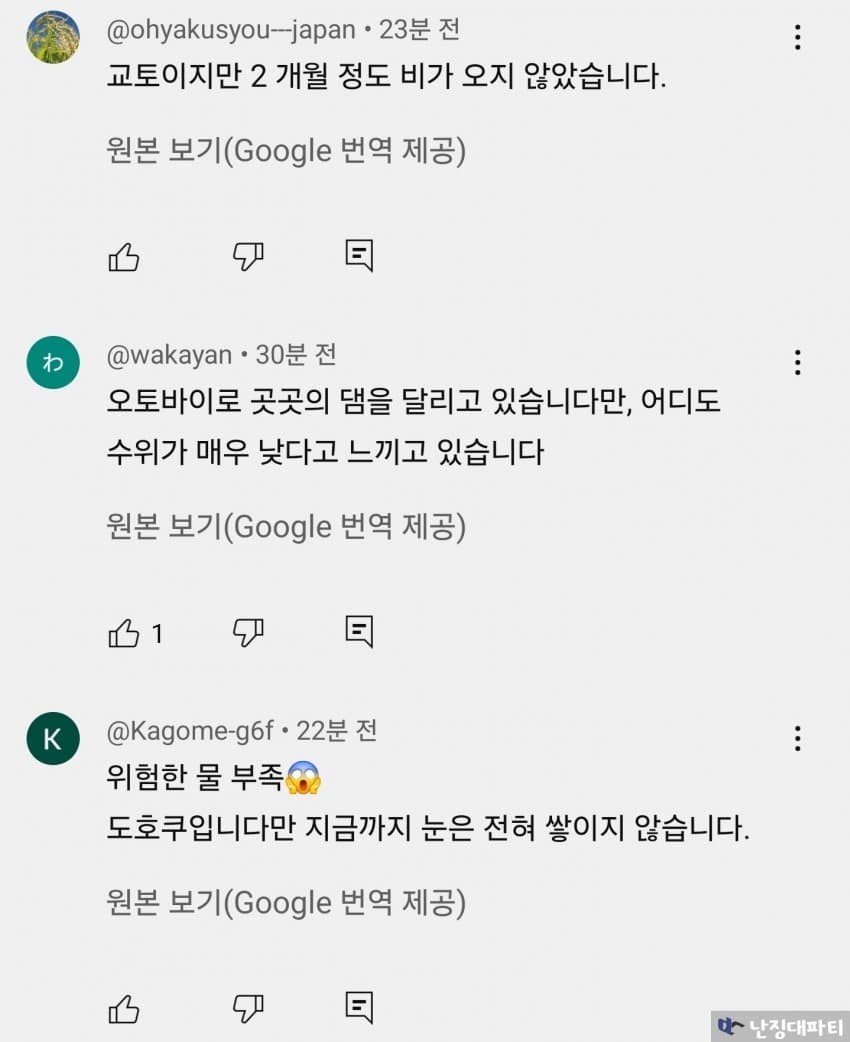
Task: Open overflow menu for @wakayan's comment
Action: [797, 362]
